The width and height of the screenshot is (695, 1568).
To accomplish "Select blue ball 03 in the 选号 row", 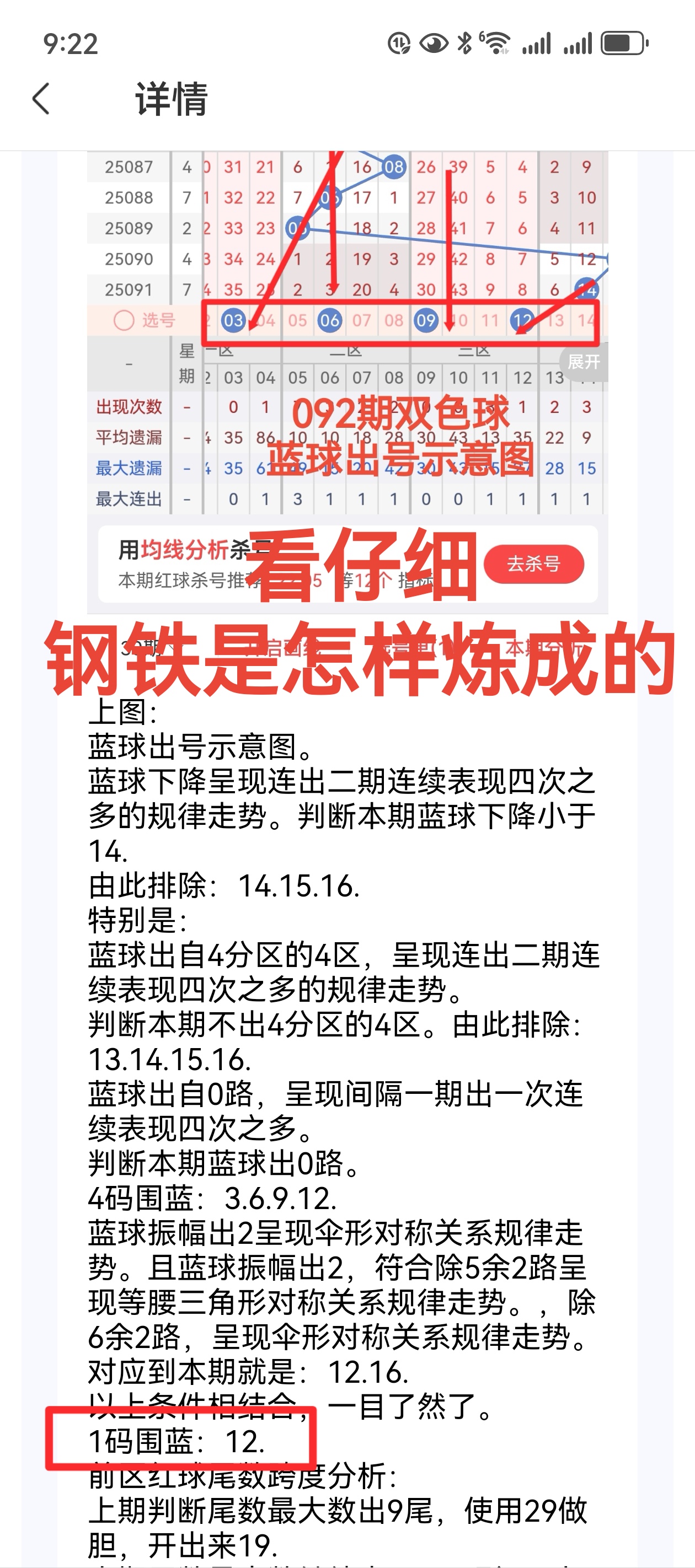I will coord(234,319).
